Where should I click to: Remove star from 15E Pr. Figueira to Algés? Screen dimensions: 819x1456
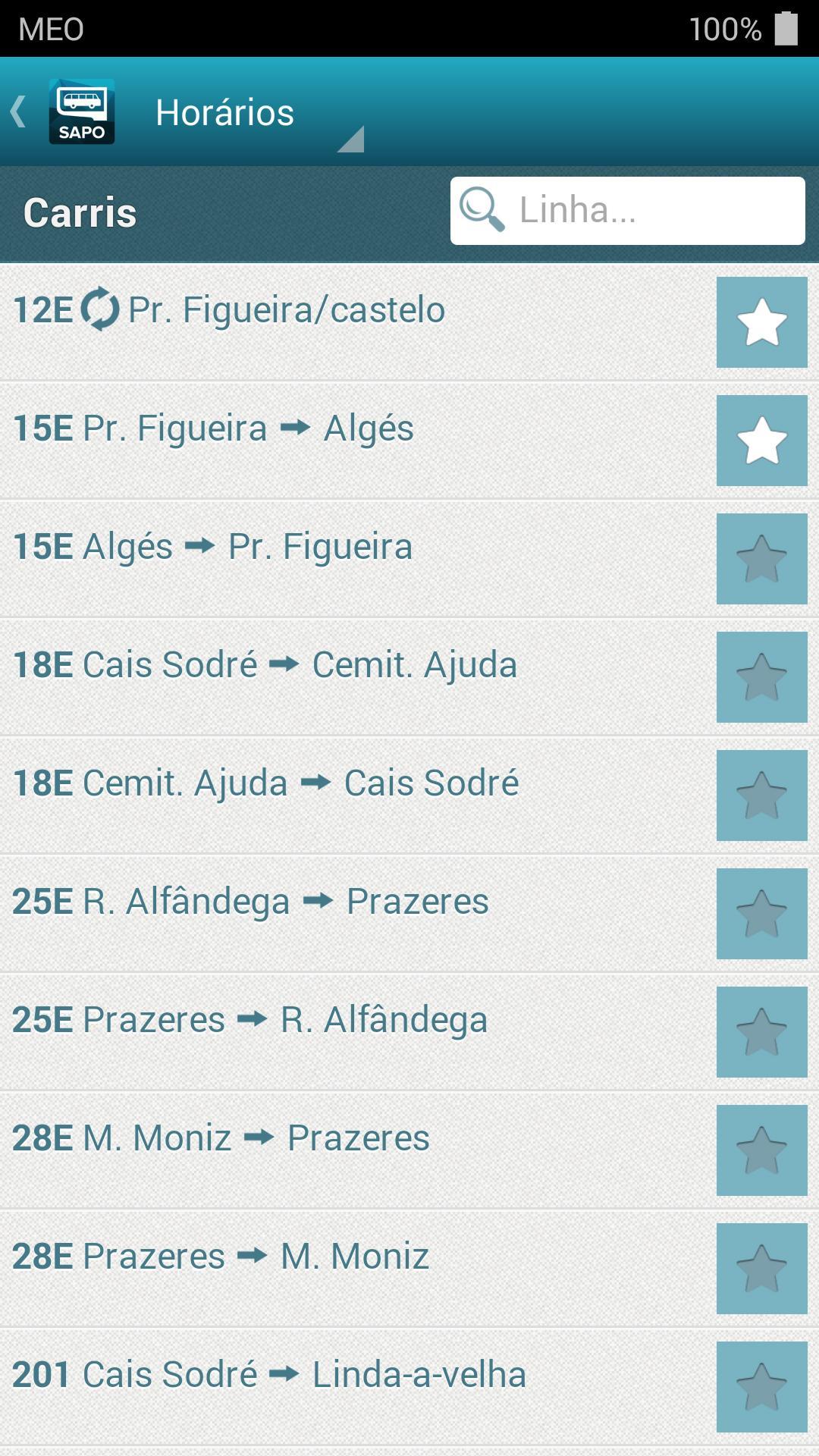[761, 441]
